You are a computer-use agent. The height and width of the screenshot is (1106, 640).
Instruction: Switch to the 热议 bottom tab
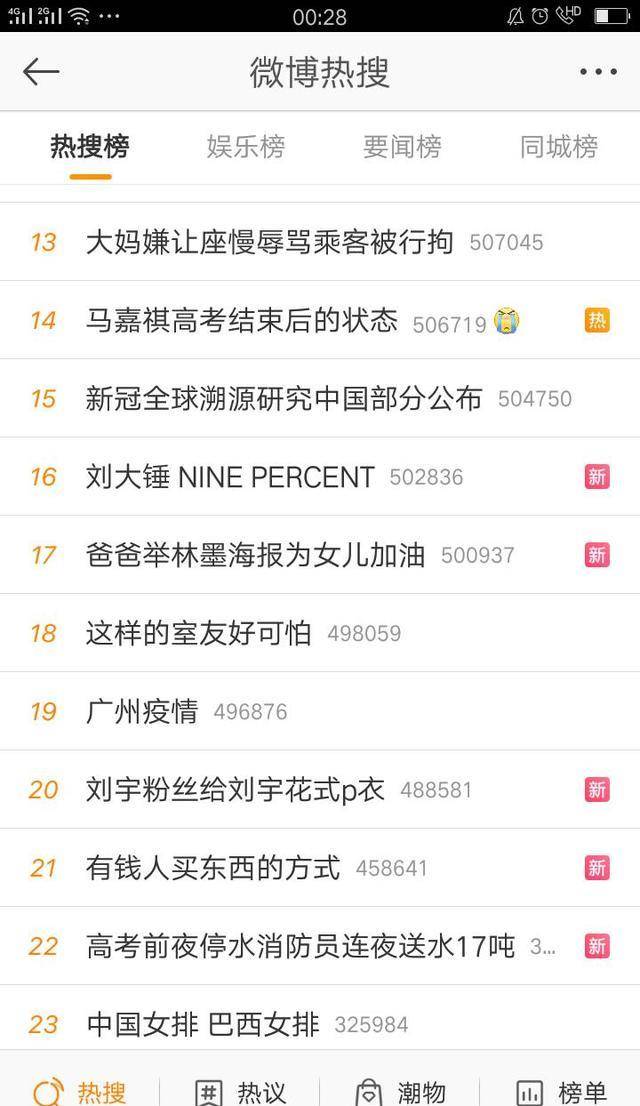240,1091
